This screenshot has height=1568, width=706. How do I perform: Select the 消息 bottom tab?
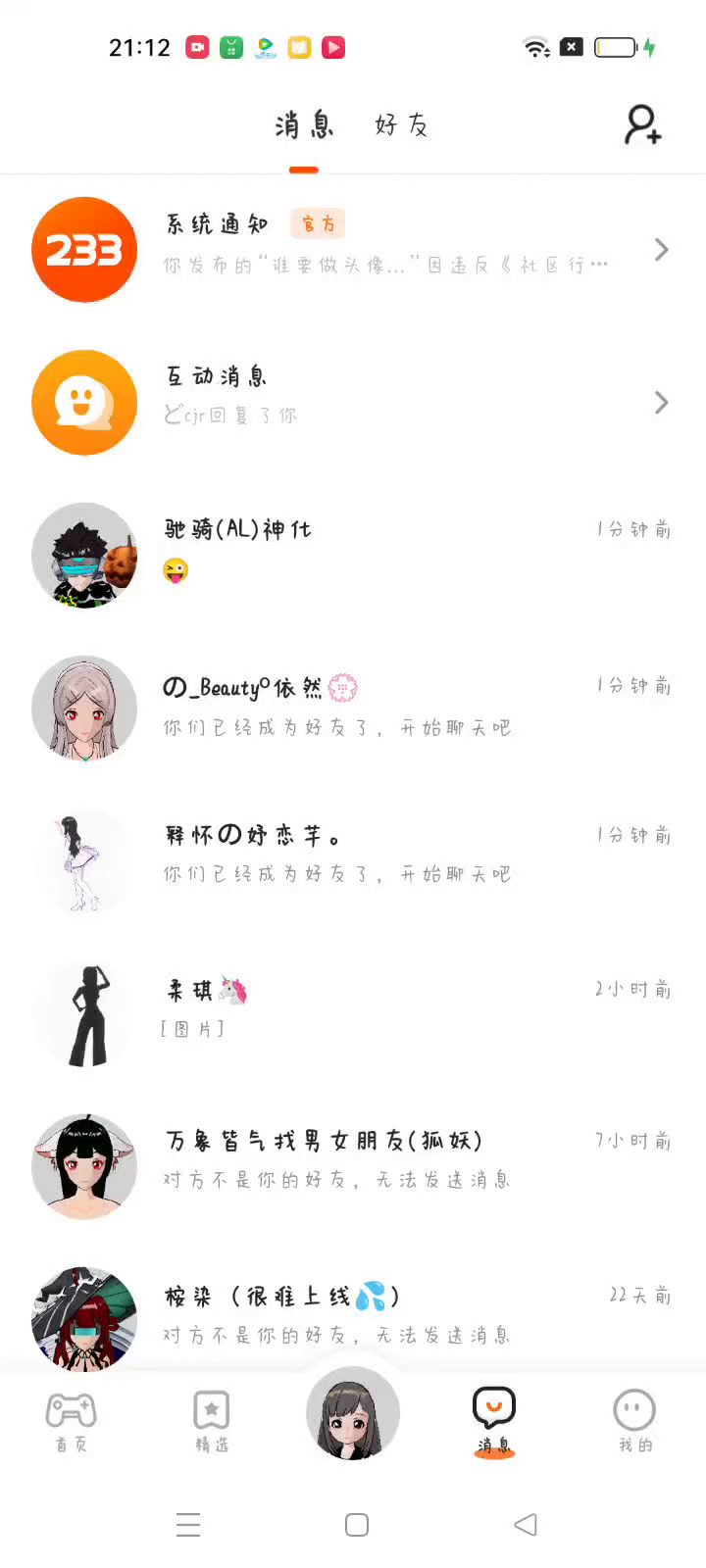pos(494,1421)
